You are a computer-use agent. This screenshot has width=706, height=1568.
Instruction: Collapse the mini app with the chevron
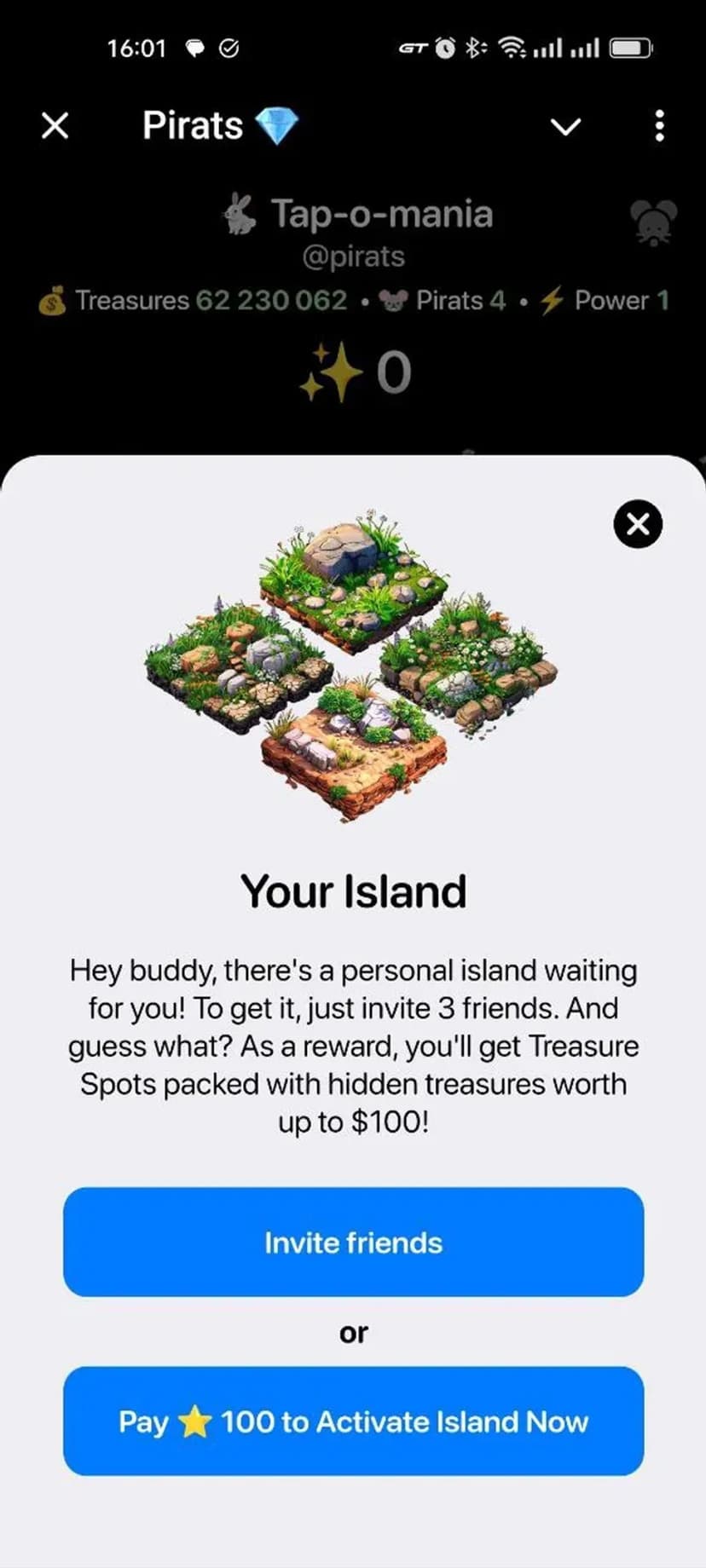pos(565,127)
